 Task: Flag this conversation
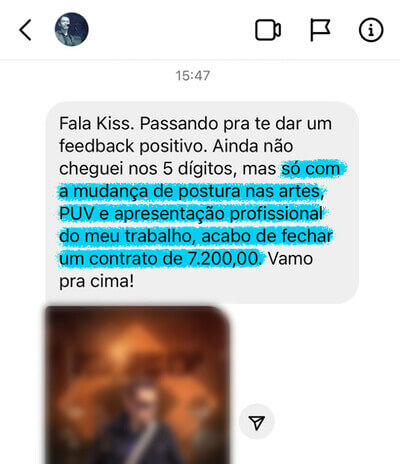click(x=320, y=30)
